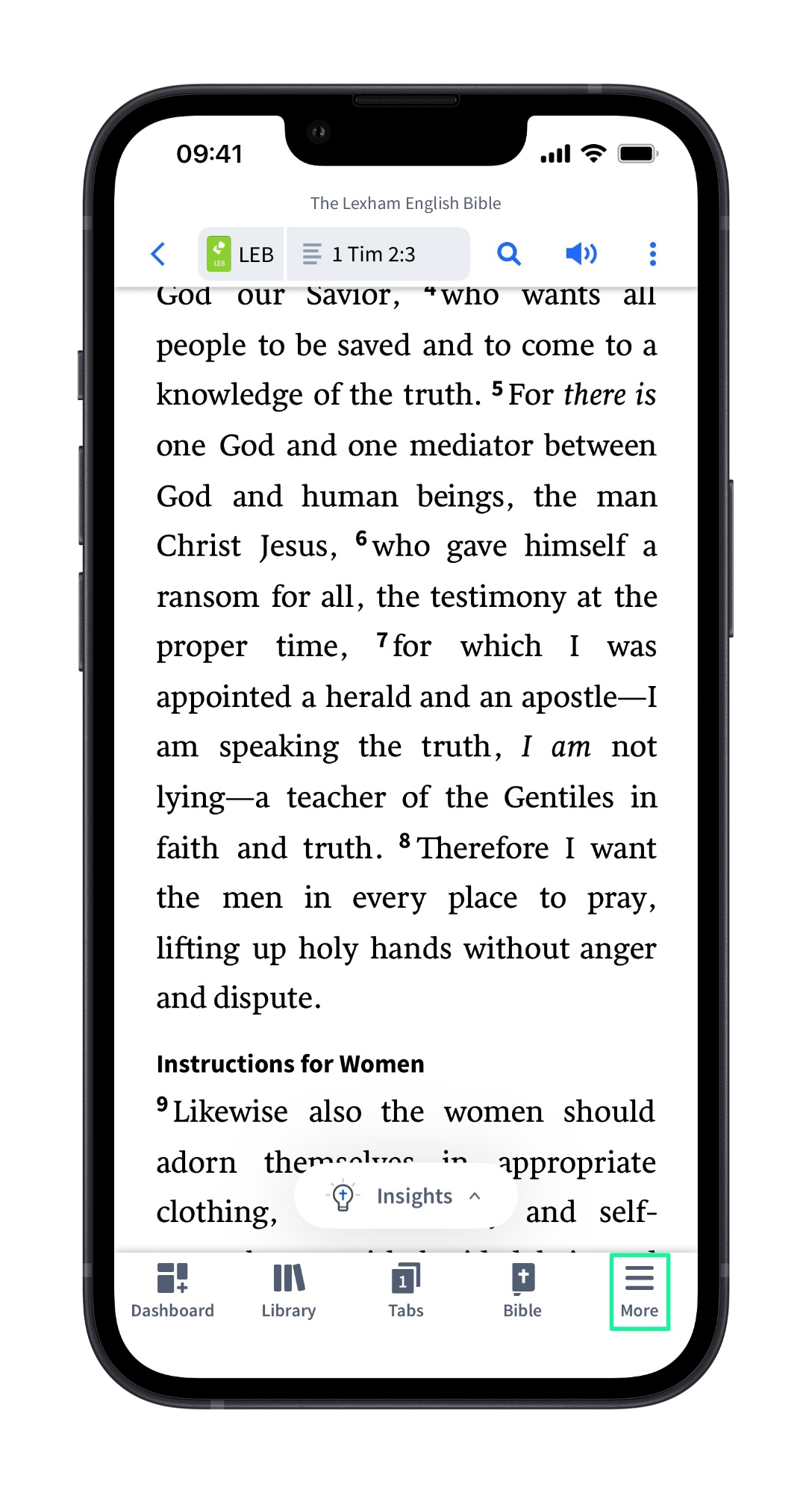Expand the Insights panel
Screen dimensions: 812x1493
pos(406,1196)
